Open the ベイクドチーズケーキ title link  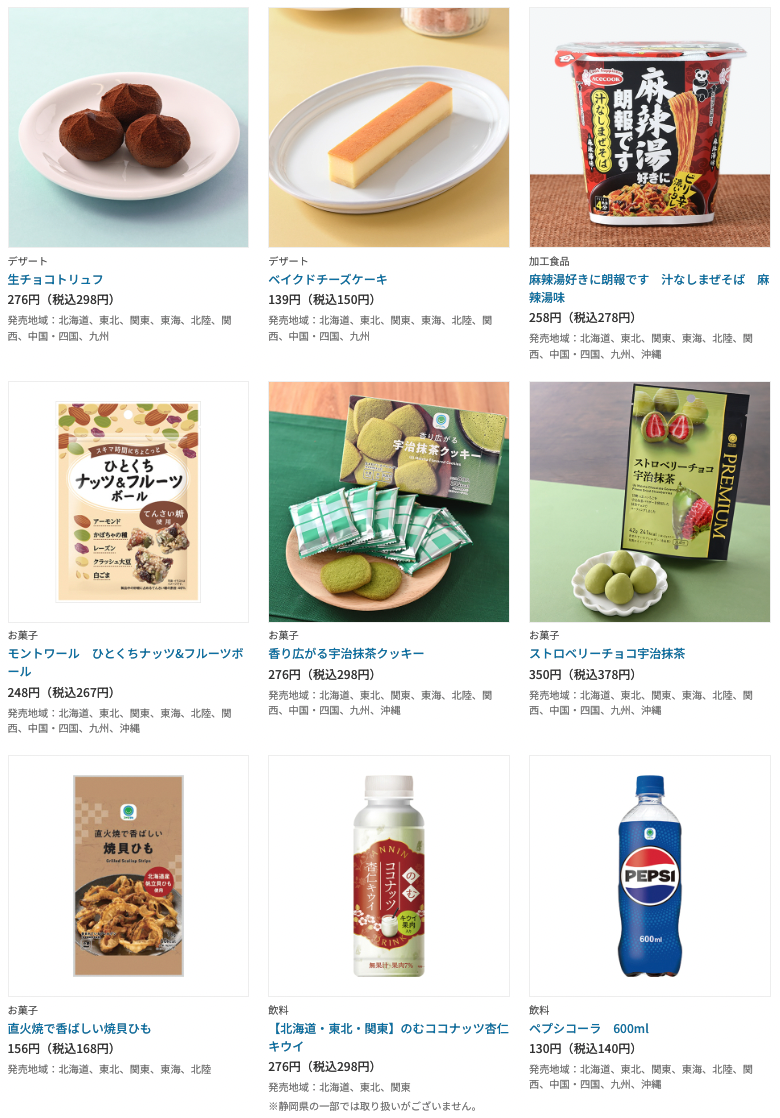pos(327,279)
